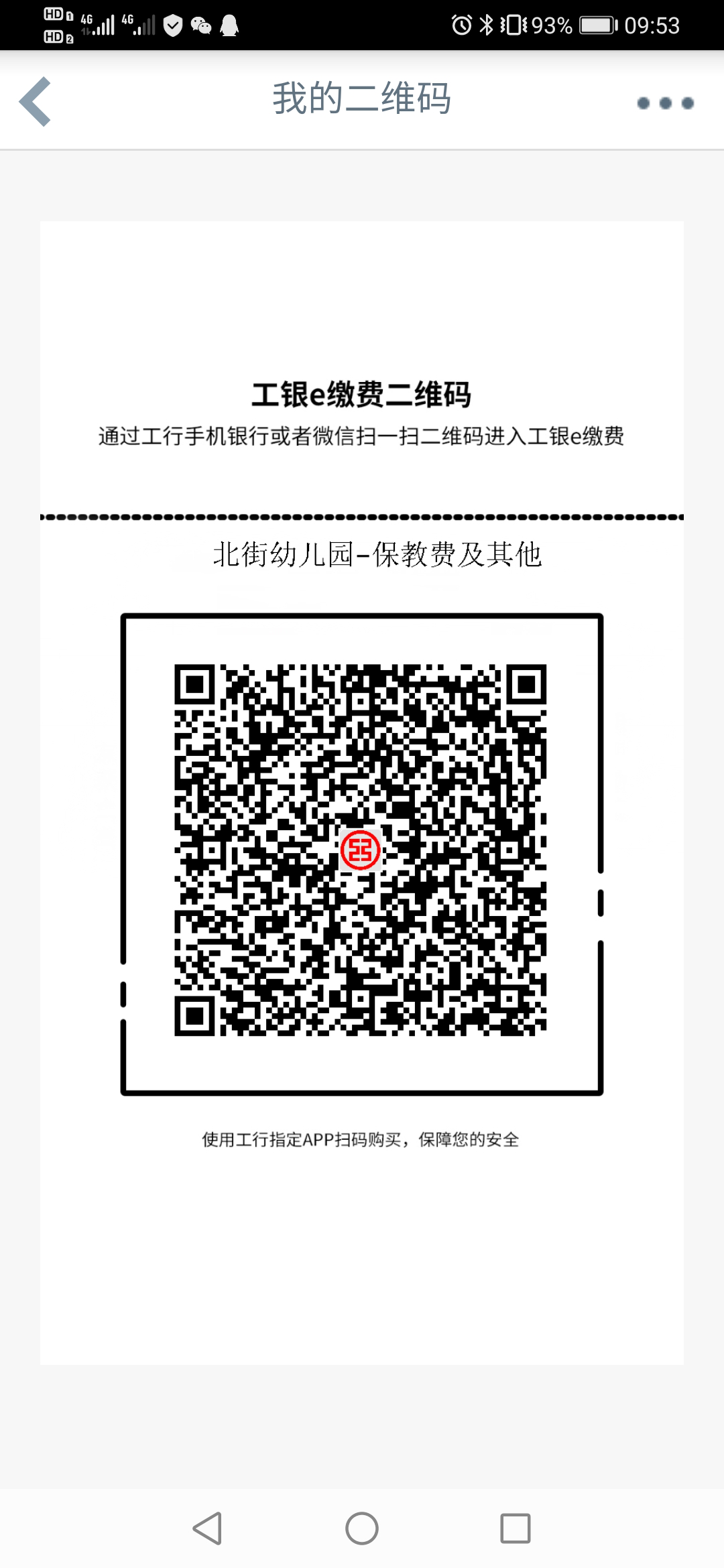Go back from My QR Code page
The height and width of the screenshot is (1568, 724).
pyautogui.click(x=36, y=101)
